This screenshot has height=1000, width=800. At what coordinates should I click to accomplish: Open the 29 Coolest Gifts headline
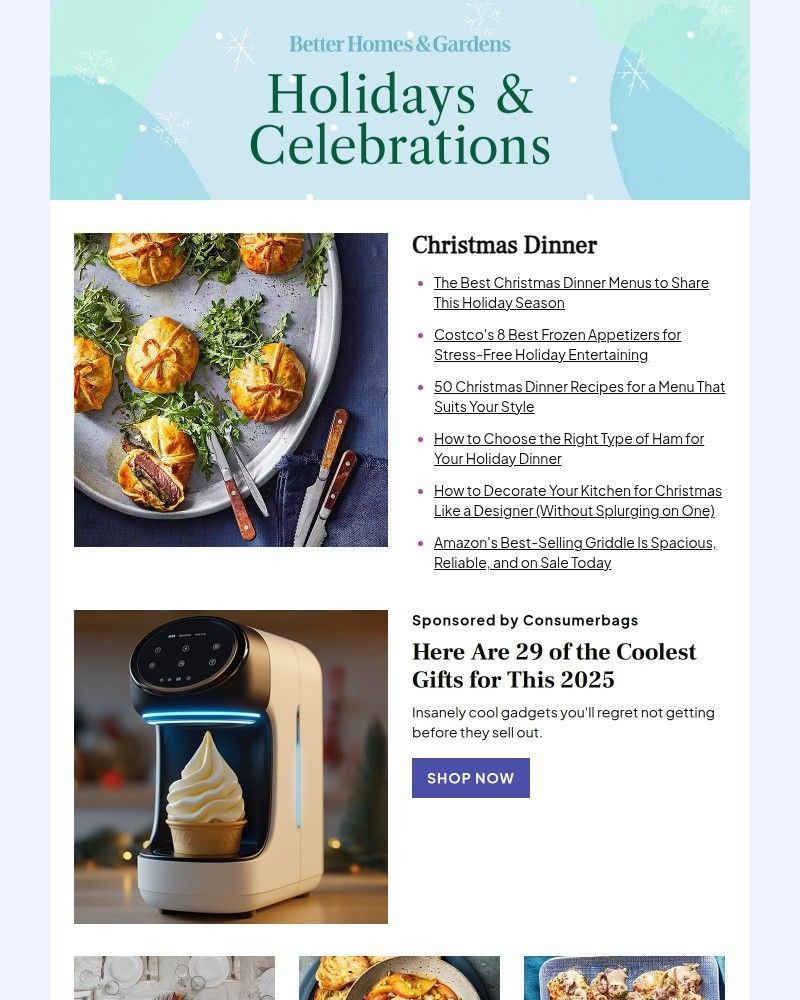tap(554, 665)
